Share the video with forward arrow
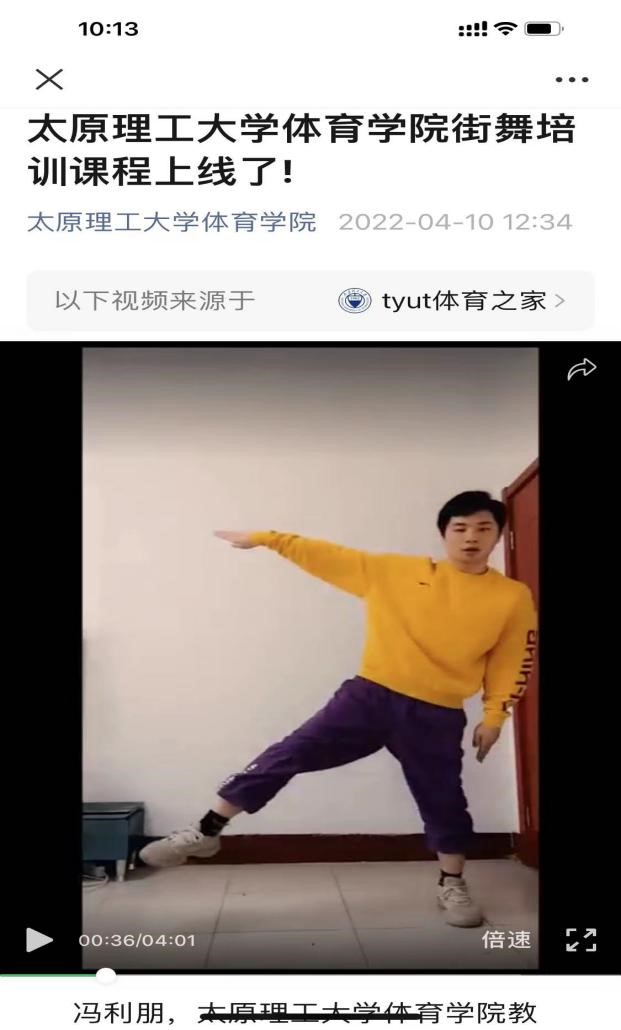Viewport: 621px width, 1030px height. tap(581, 369)
